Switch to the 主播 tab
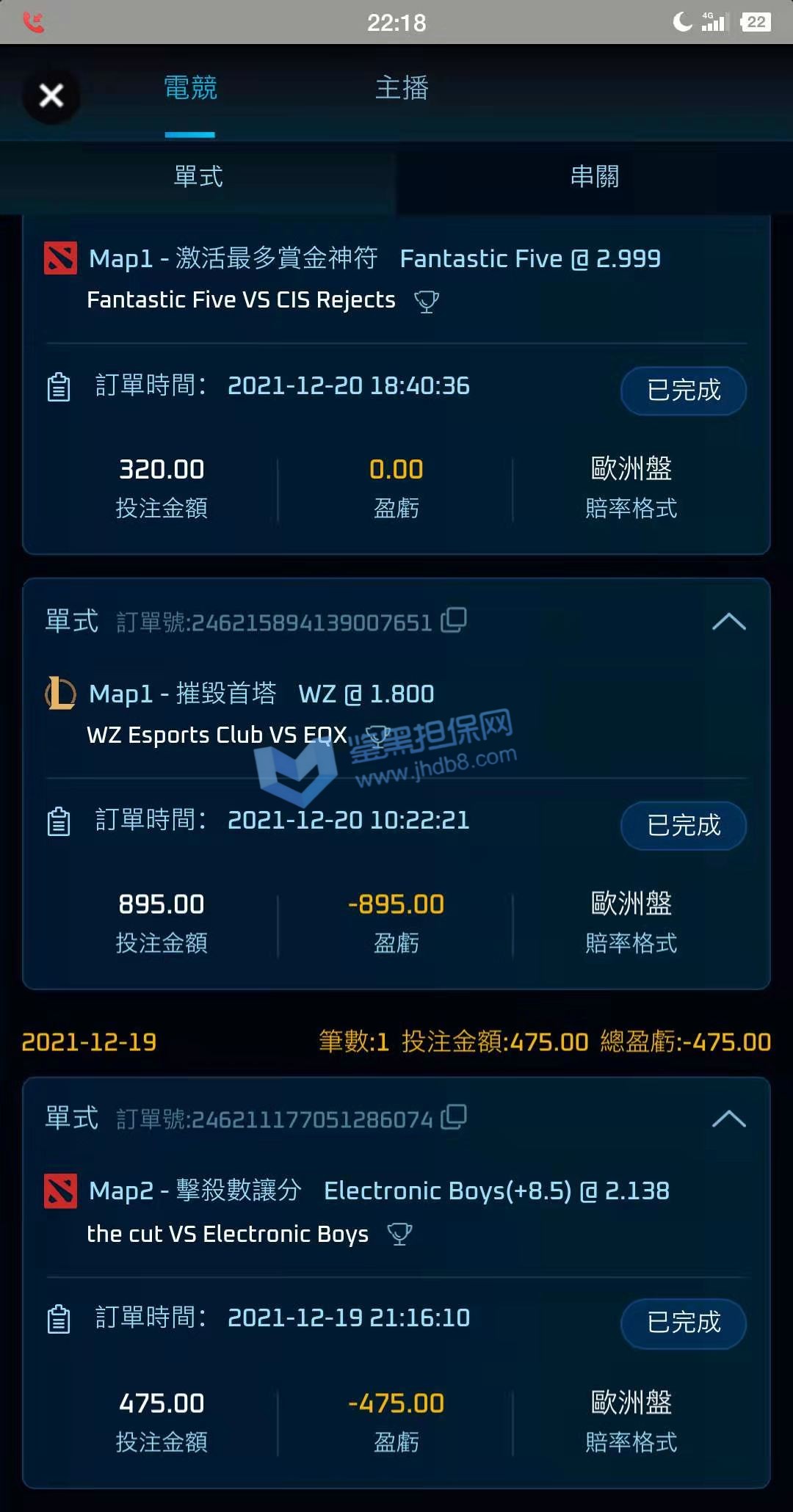Image resolution: width=793 pixels, height=1512 pixels. click(402, 89)
